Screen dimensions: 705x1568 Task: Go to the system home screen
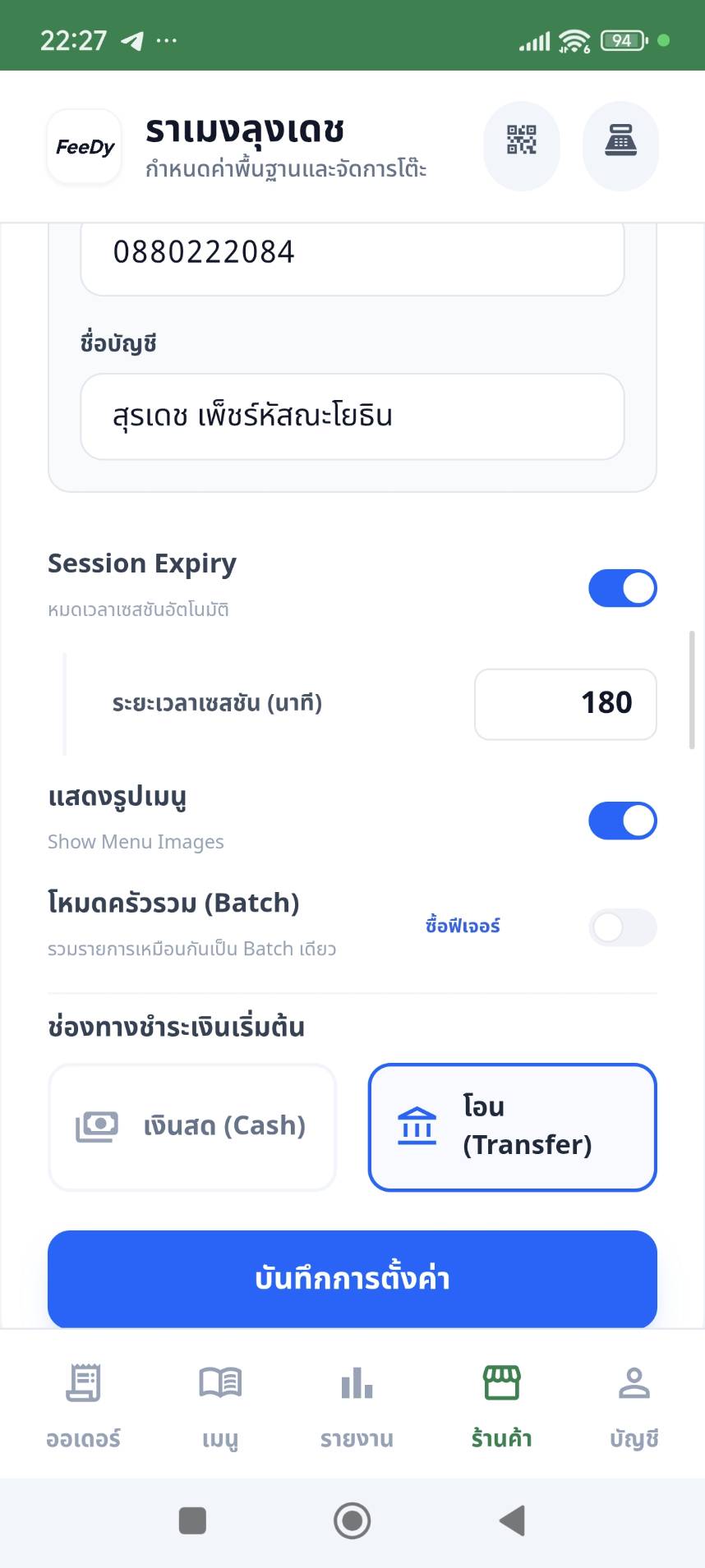tap(352, 1521)
